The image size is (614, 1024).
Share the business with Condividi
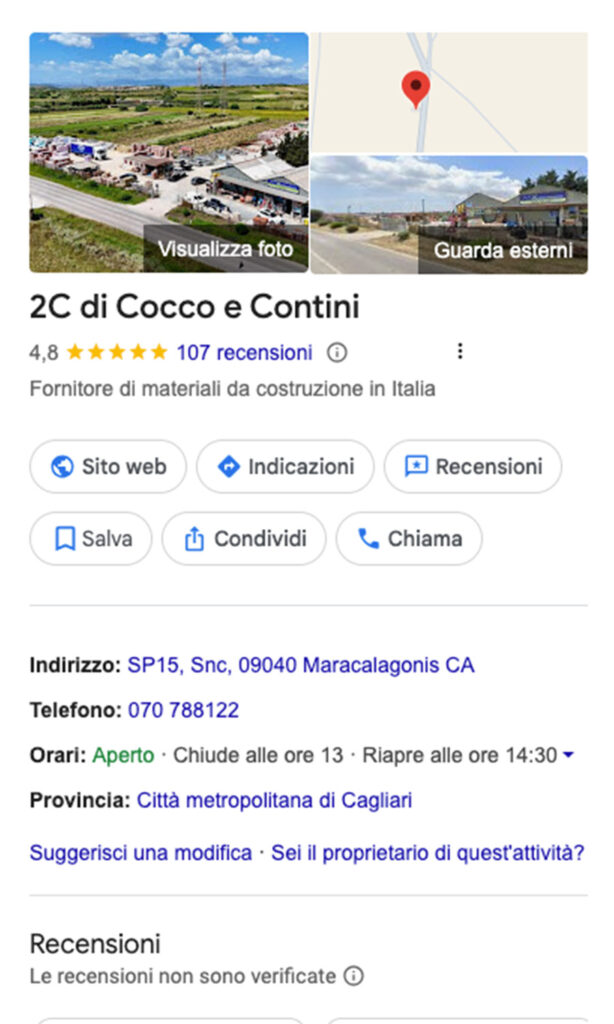(x=244, y=539)
